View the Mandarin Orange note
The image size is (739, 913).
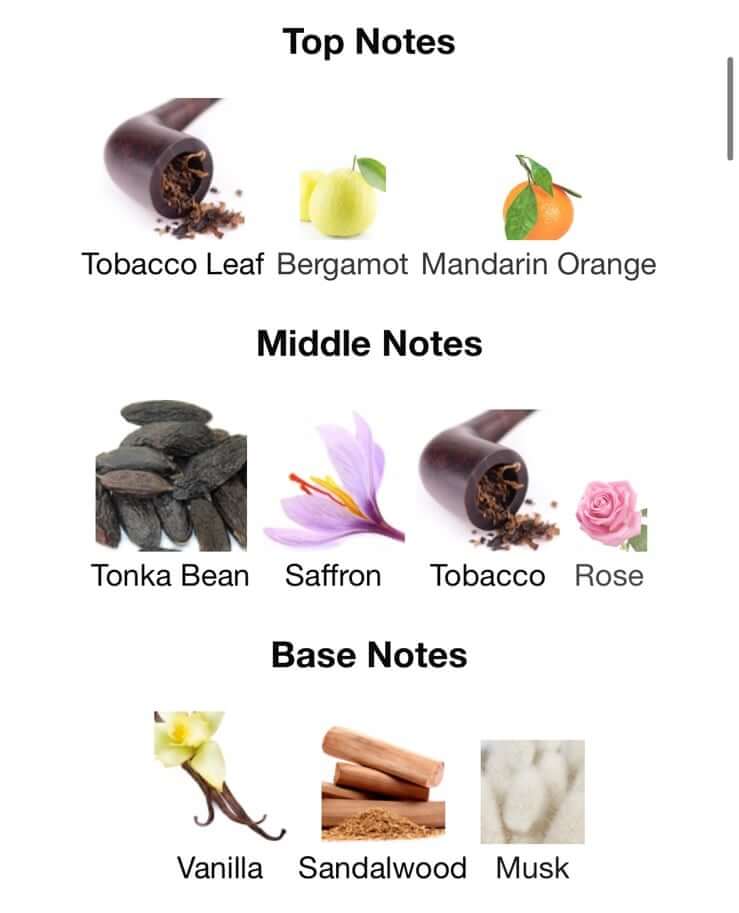[539, 200]
